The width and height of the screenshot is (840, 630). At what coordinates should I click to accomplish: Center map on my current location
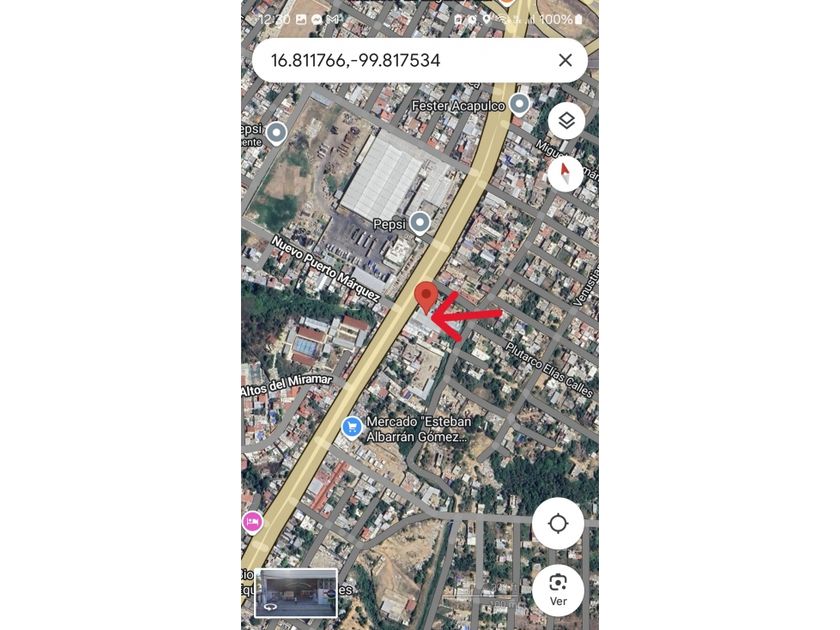coord(558,523)
